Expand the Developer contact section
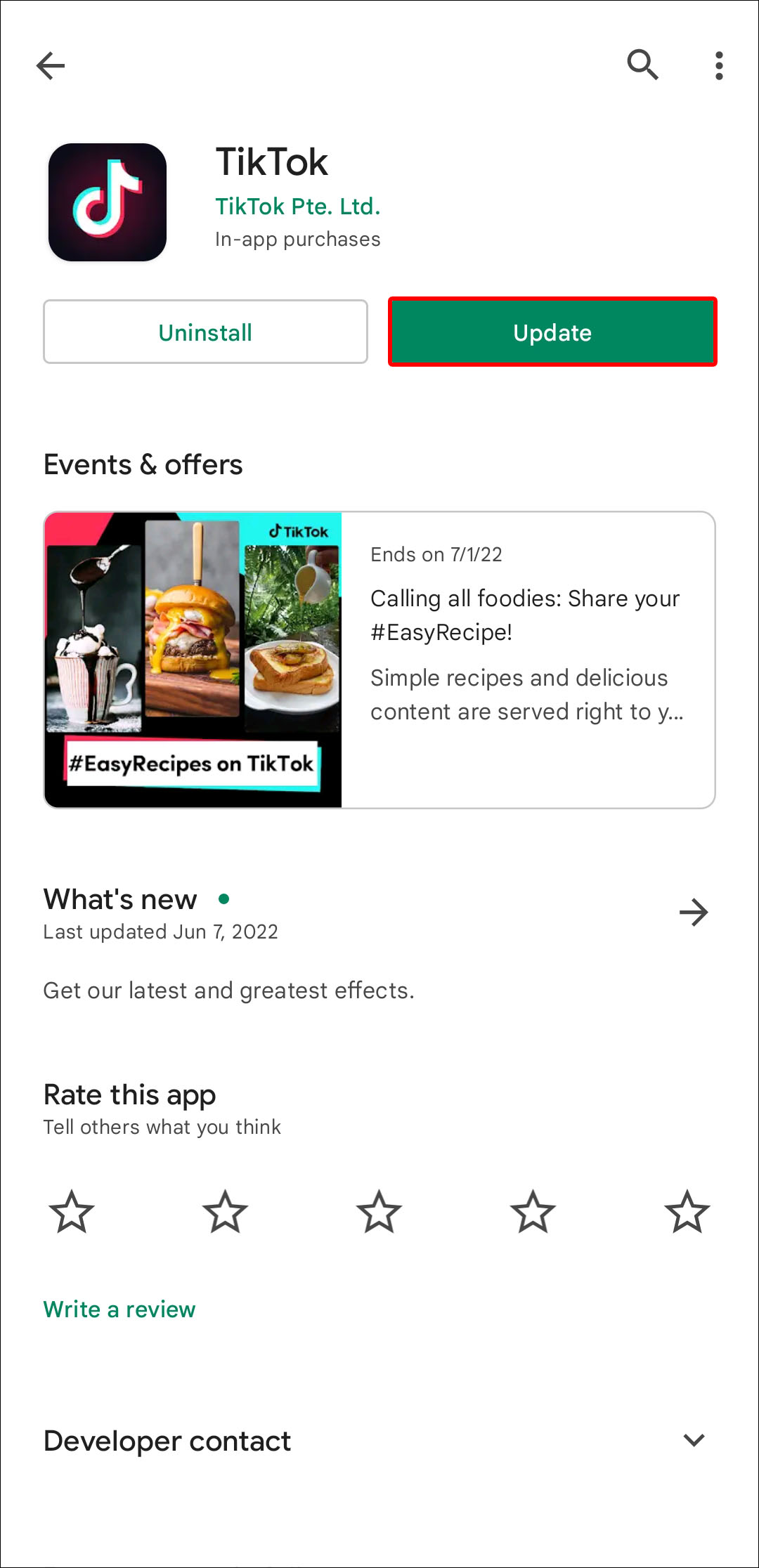Image resolution: width=759 pixels, height=1568 pixels. [694, 1441]
